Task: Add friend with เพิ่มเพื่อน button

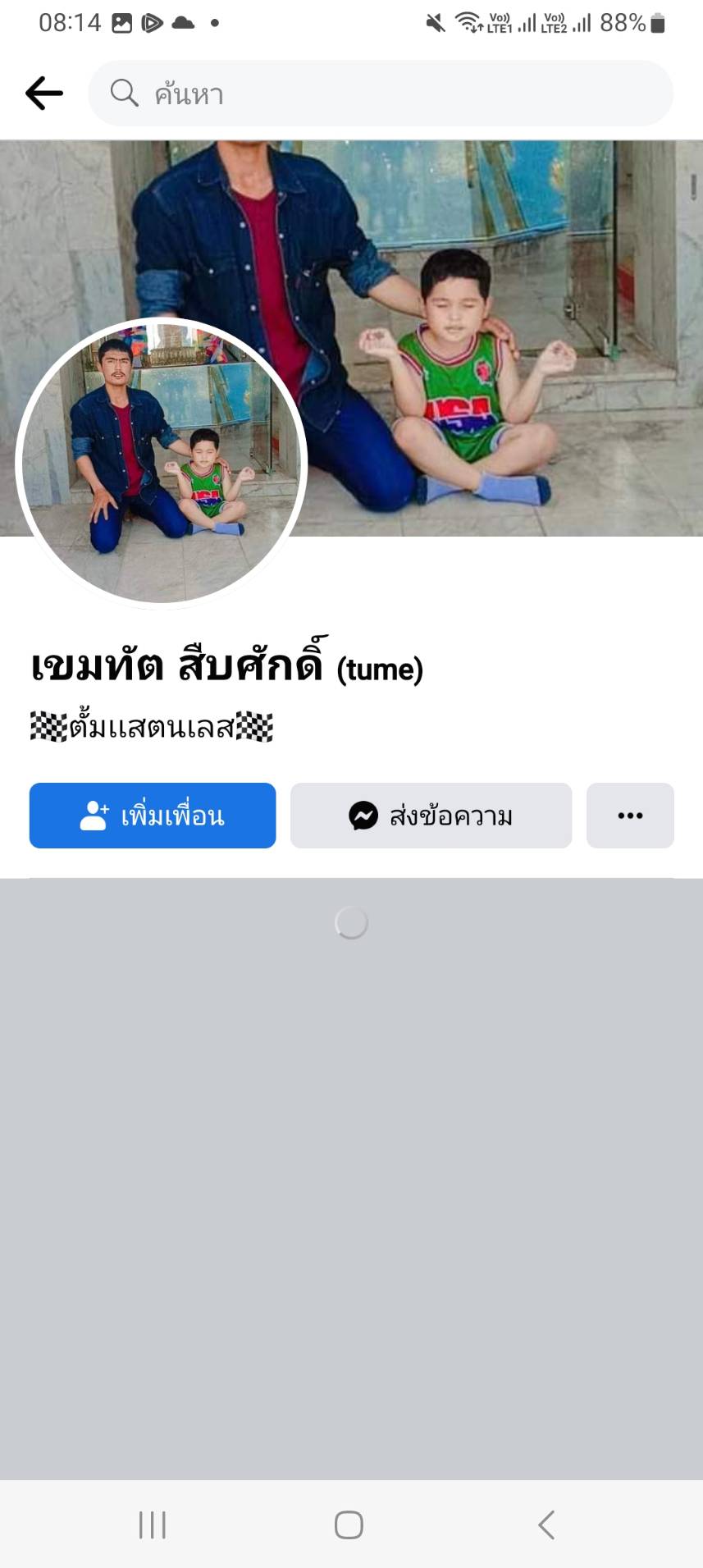Action: click(153, 816)
